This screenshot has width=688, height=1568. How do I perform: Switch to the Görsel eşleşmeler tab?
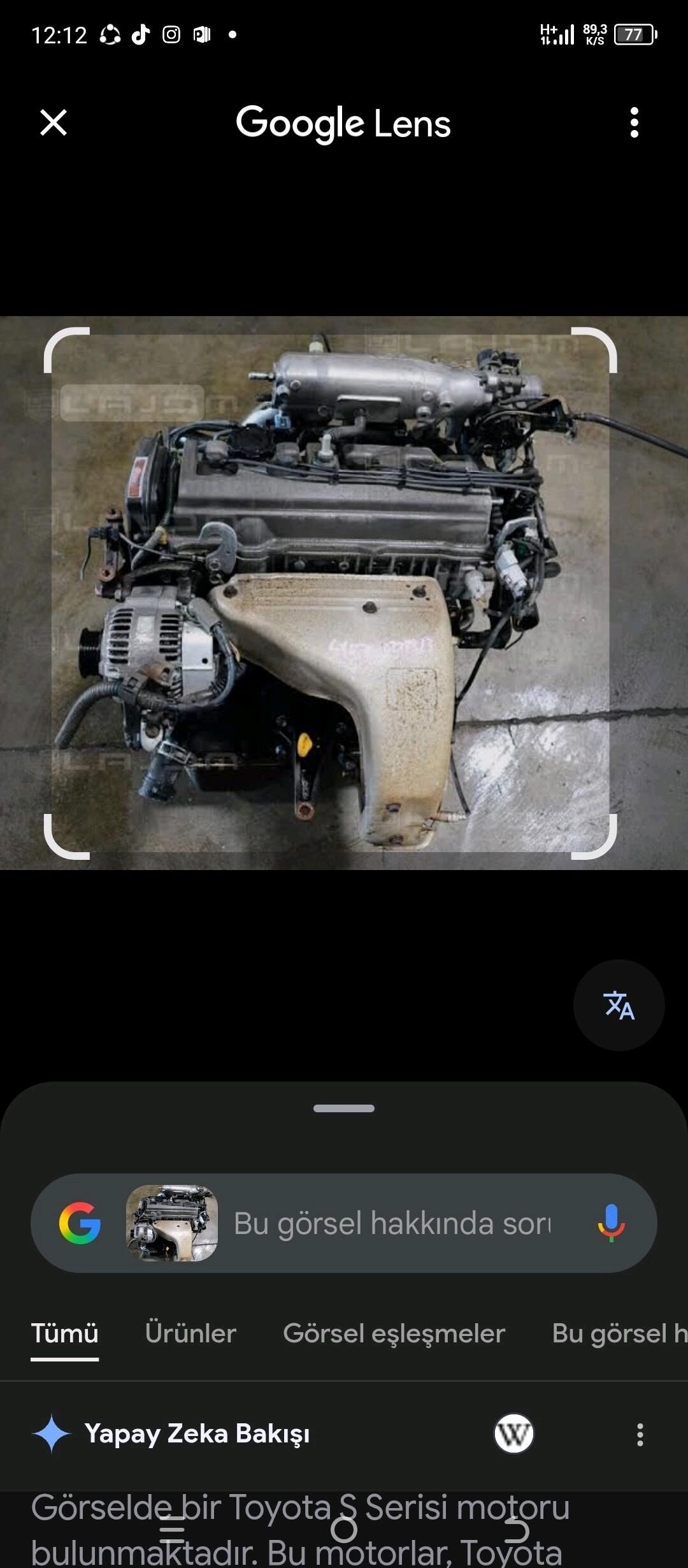[x=394, y=1333]
